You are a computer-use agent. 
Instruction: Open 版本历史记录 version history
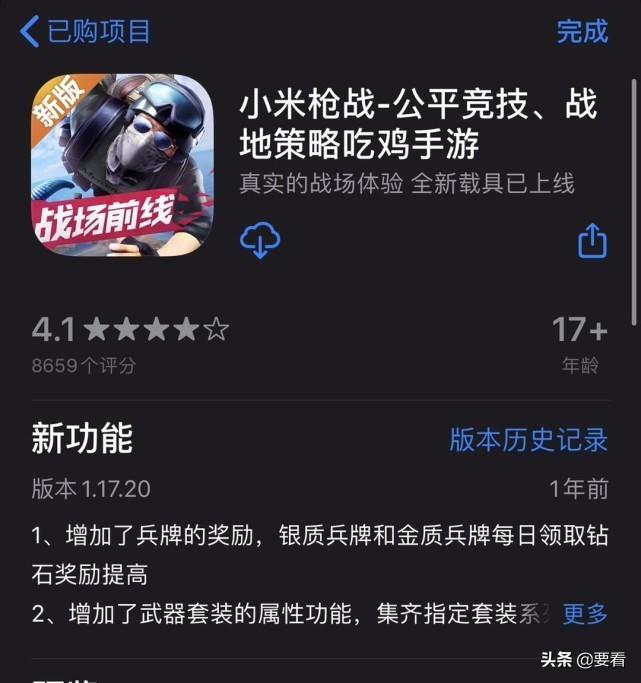528,440
